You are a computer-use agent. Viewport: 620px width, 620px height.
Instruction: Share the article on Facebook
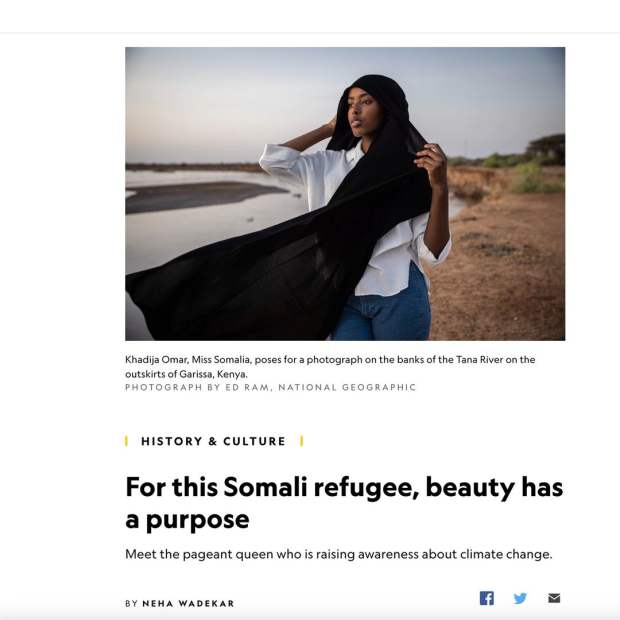tap(486, 598)
